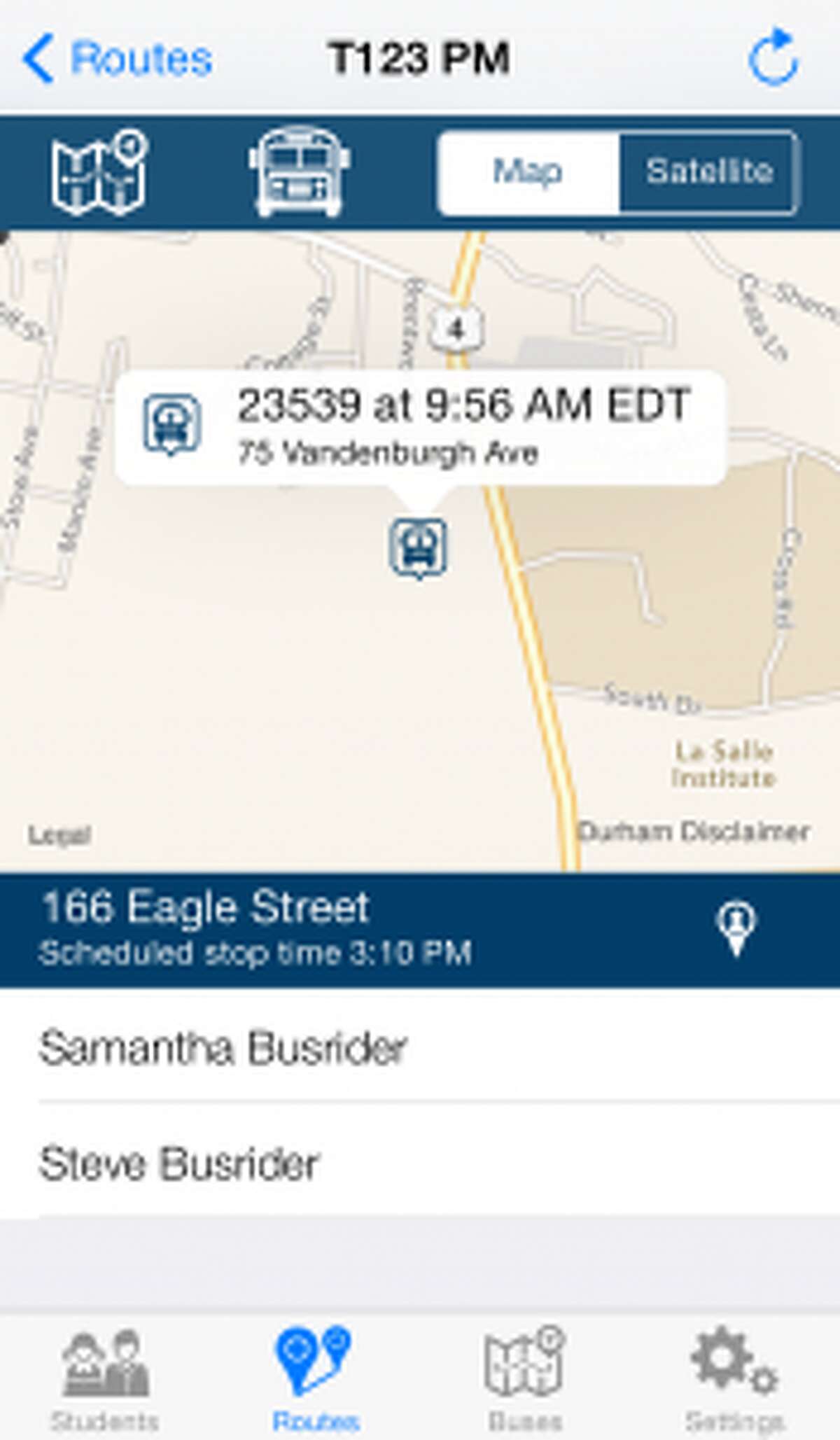Select the Map view segment

pyautogui.click(x=528, y=172)
